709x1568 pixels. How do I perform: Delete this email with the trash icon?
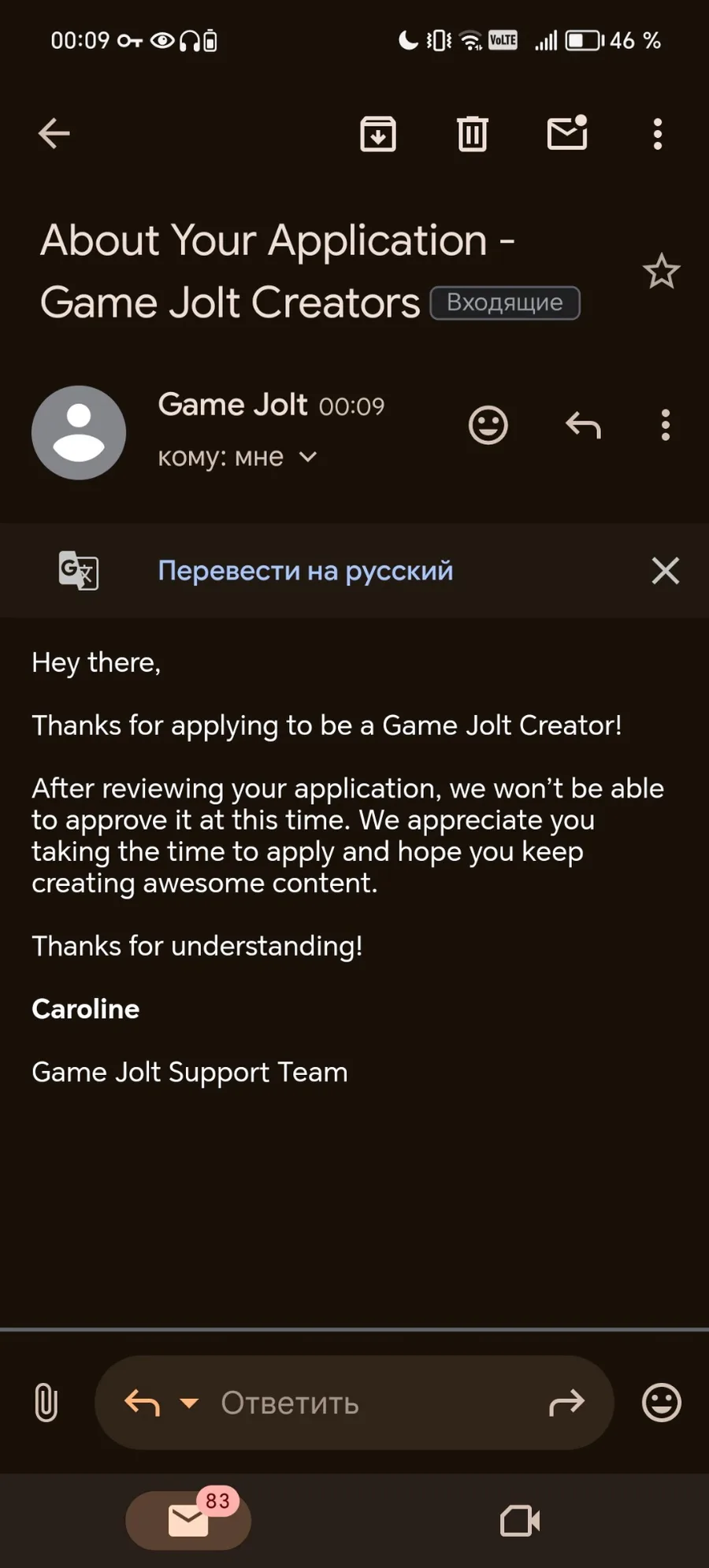473,133
